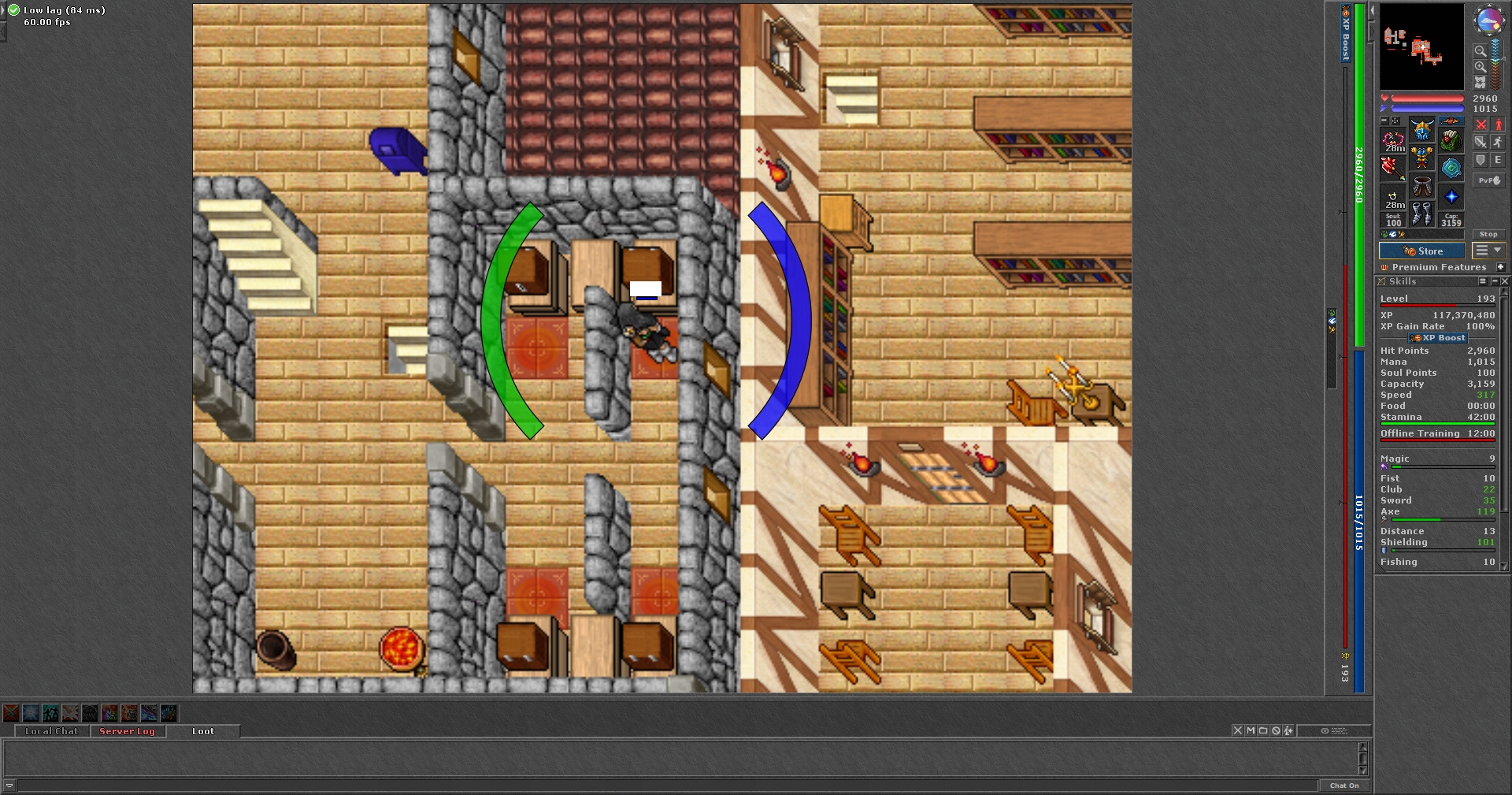Switch to the Loot tab
Image resolution: width=1512 pixels, height=795 pixels.
pyautogui.click(x=203, y=731)
